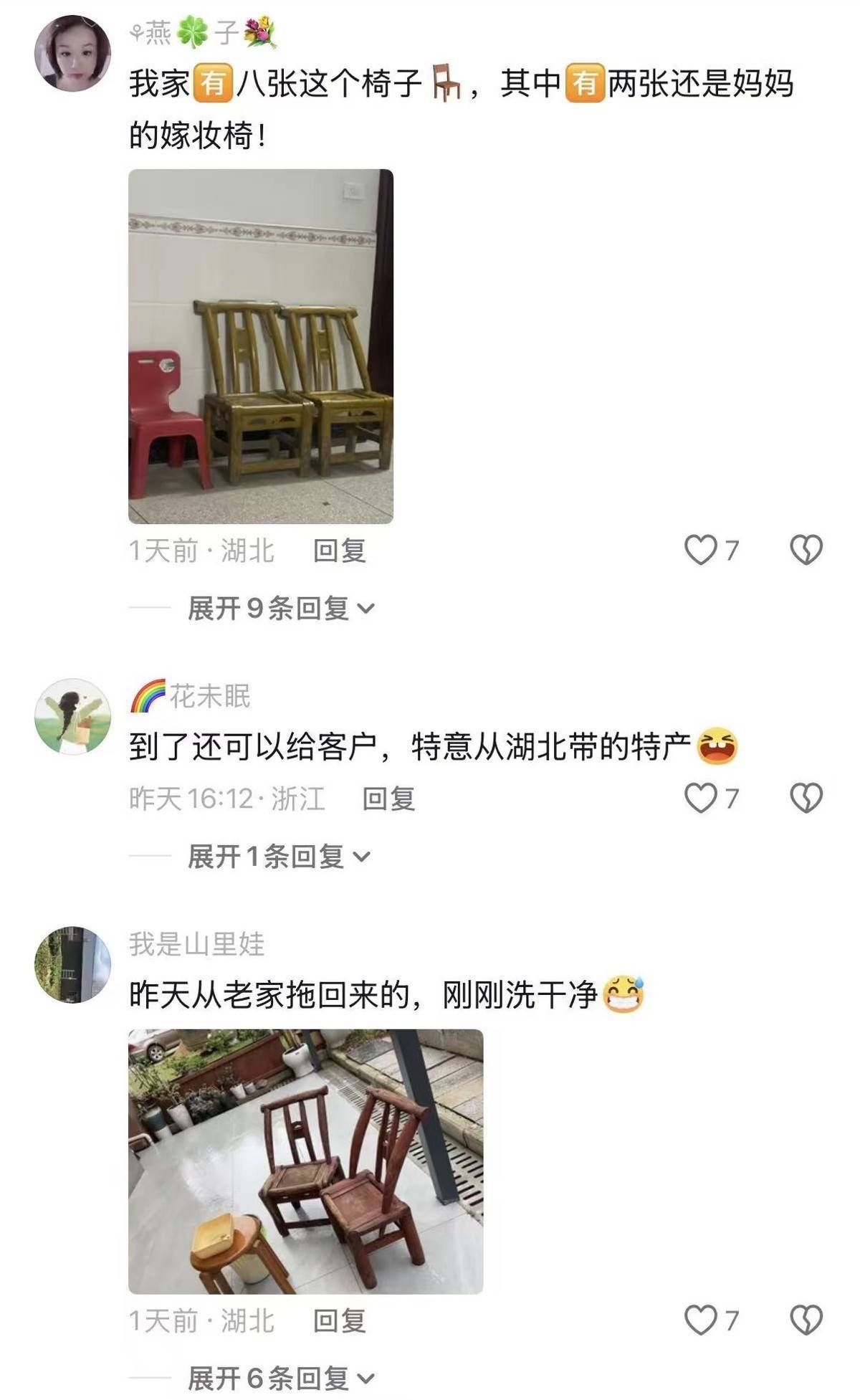
Task: View 花未眠's profile picture
Action: (72, 716)
